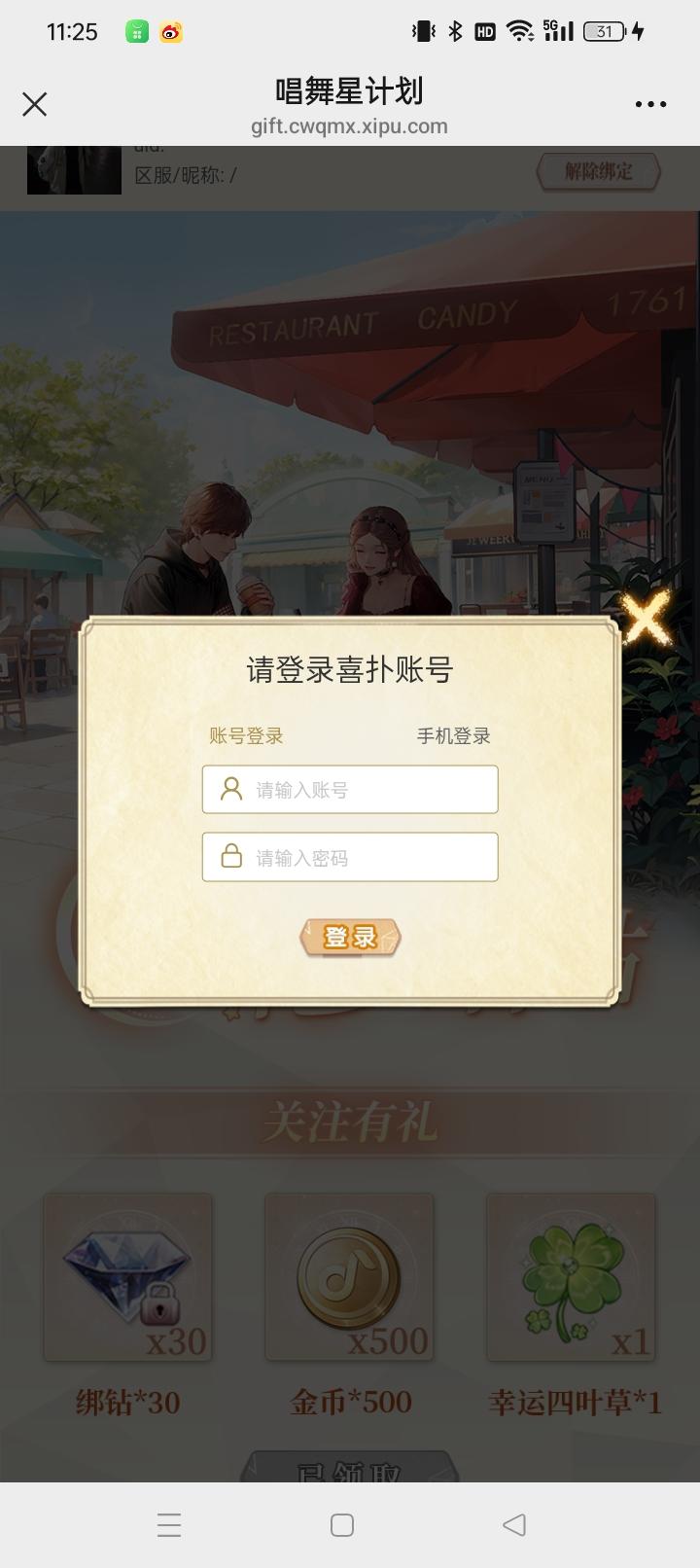
Task: Open the three-dot browser menu
Action: tap(649, 104)
